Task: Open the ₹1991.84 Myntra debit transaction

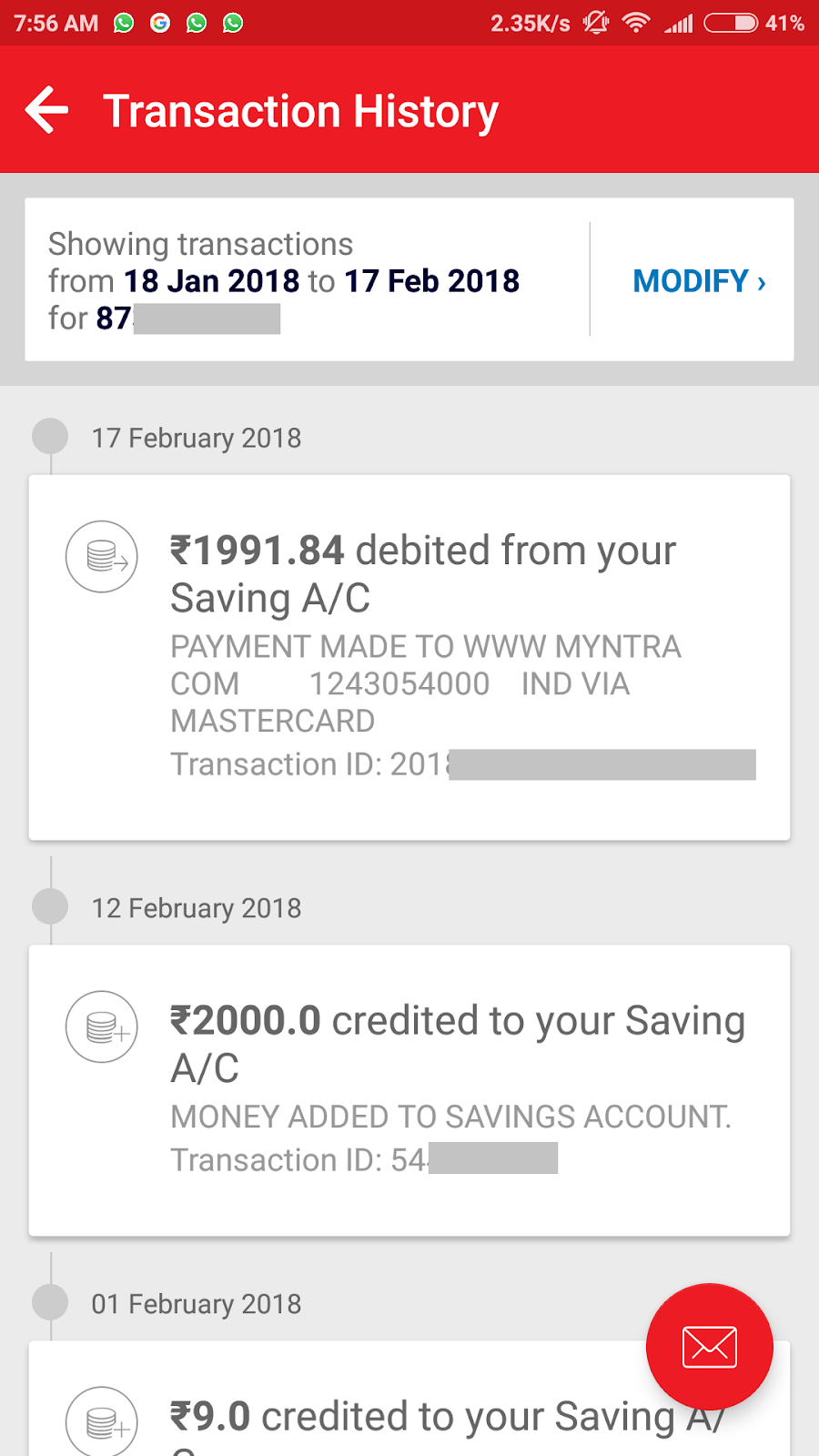Action: [409, 657]
